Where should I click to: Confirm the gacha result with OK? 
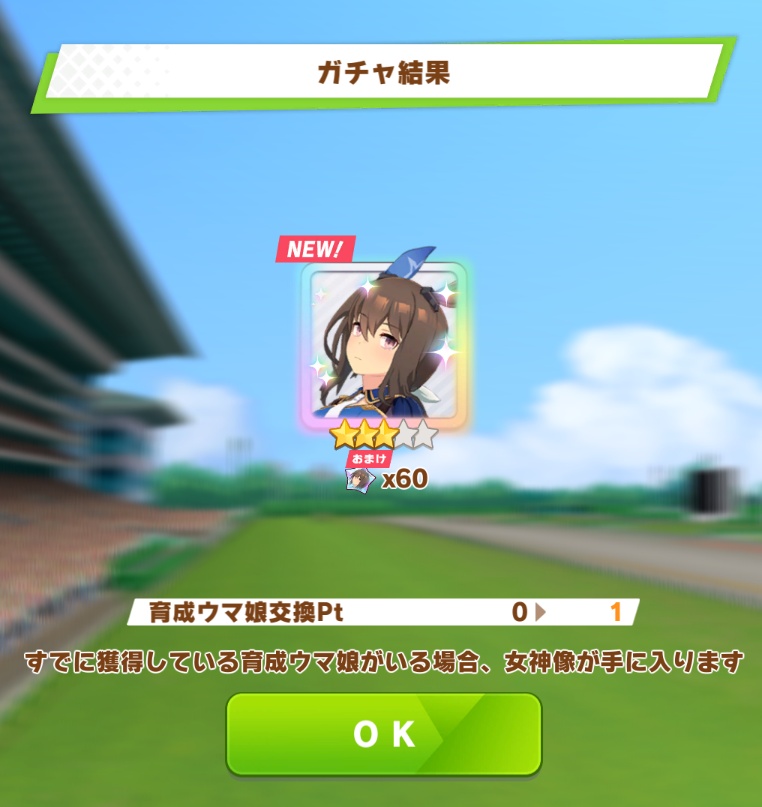383,734
